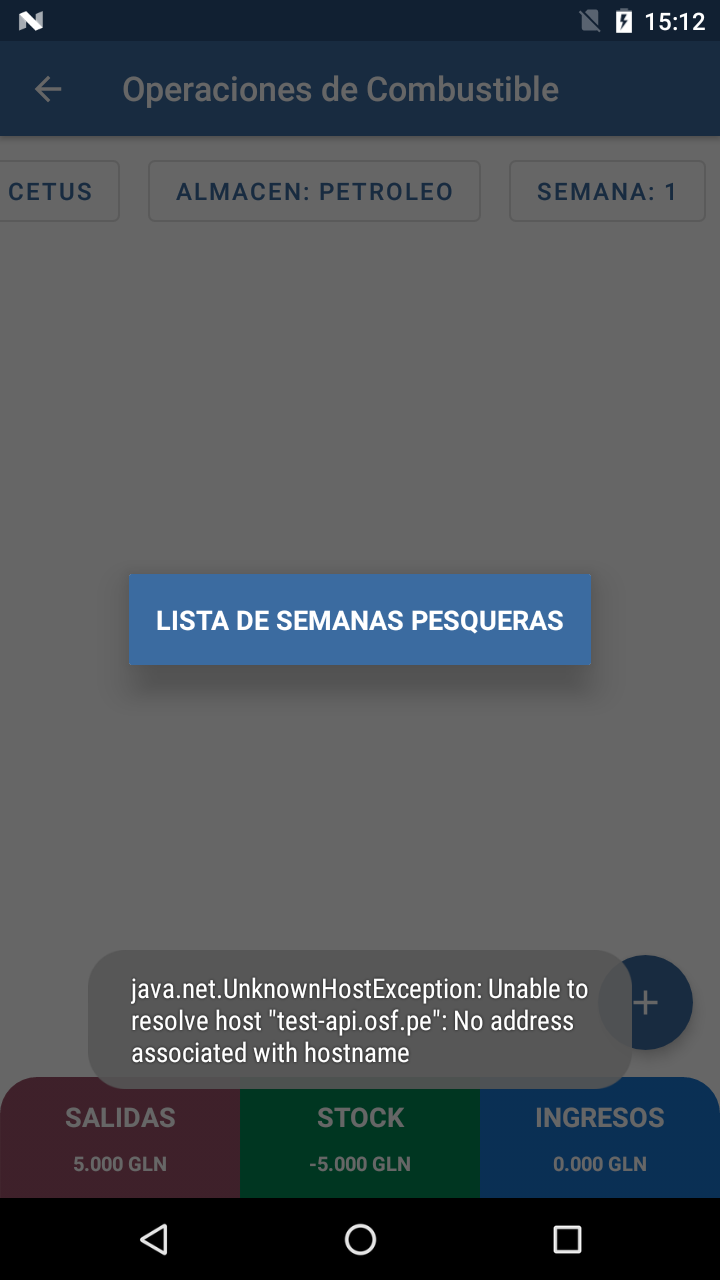Change the Almacen: Petroleo filter

314,191
